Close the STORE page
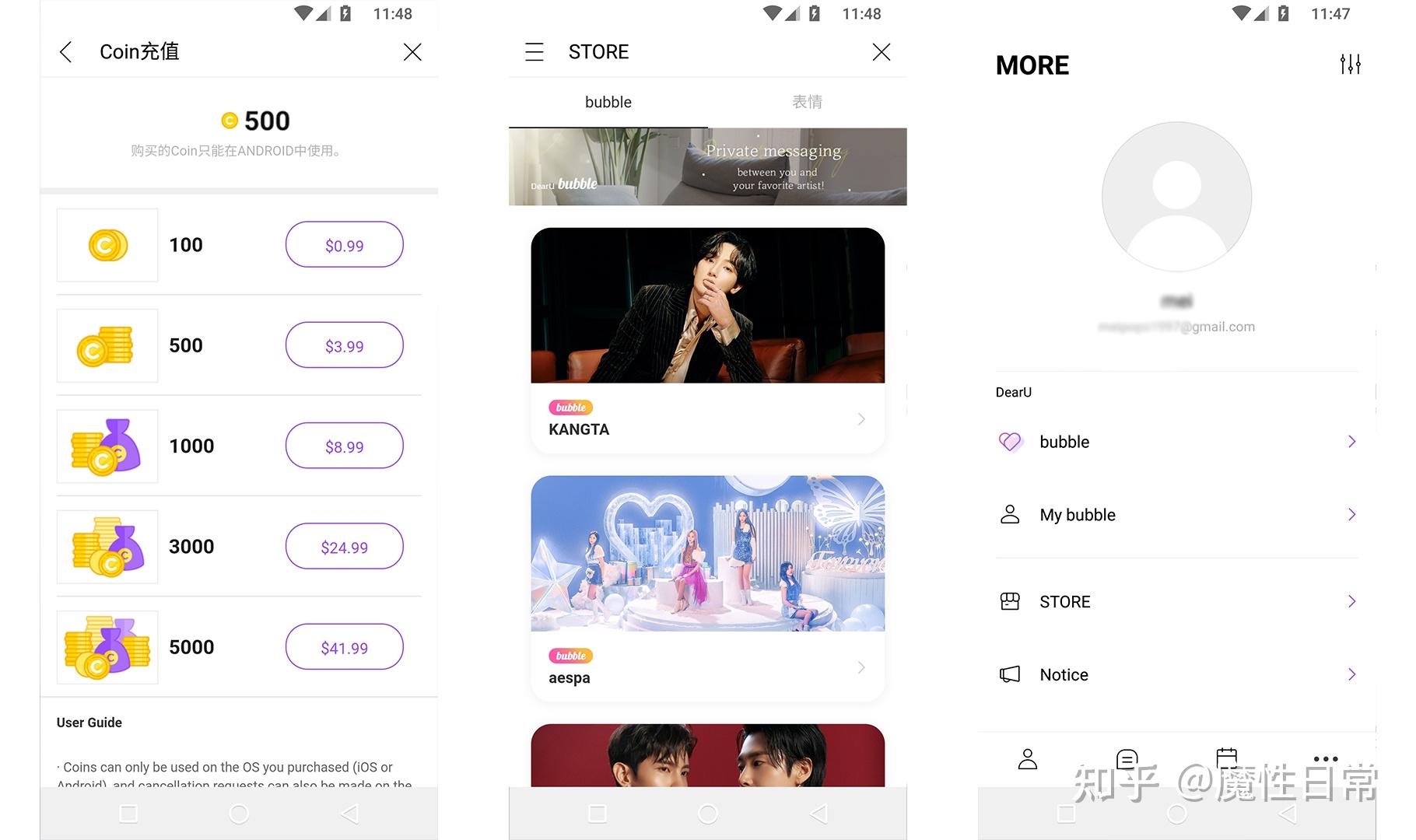The width and height of the screenshot is (1416, 840). pyautogui.click(x=881, y=52)
